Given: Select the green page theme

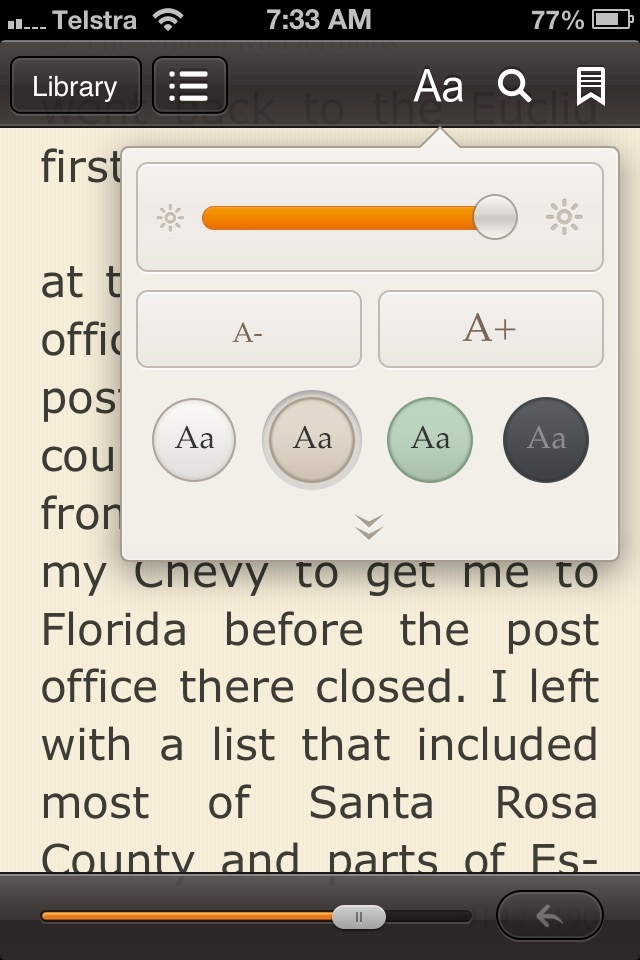Looking at the screenshot, I should (430, 439).
